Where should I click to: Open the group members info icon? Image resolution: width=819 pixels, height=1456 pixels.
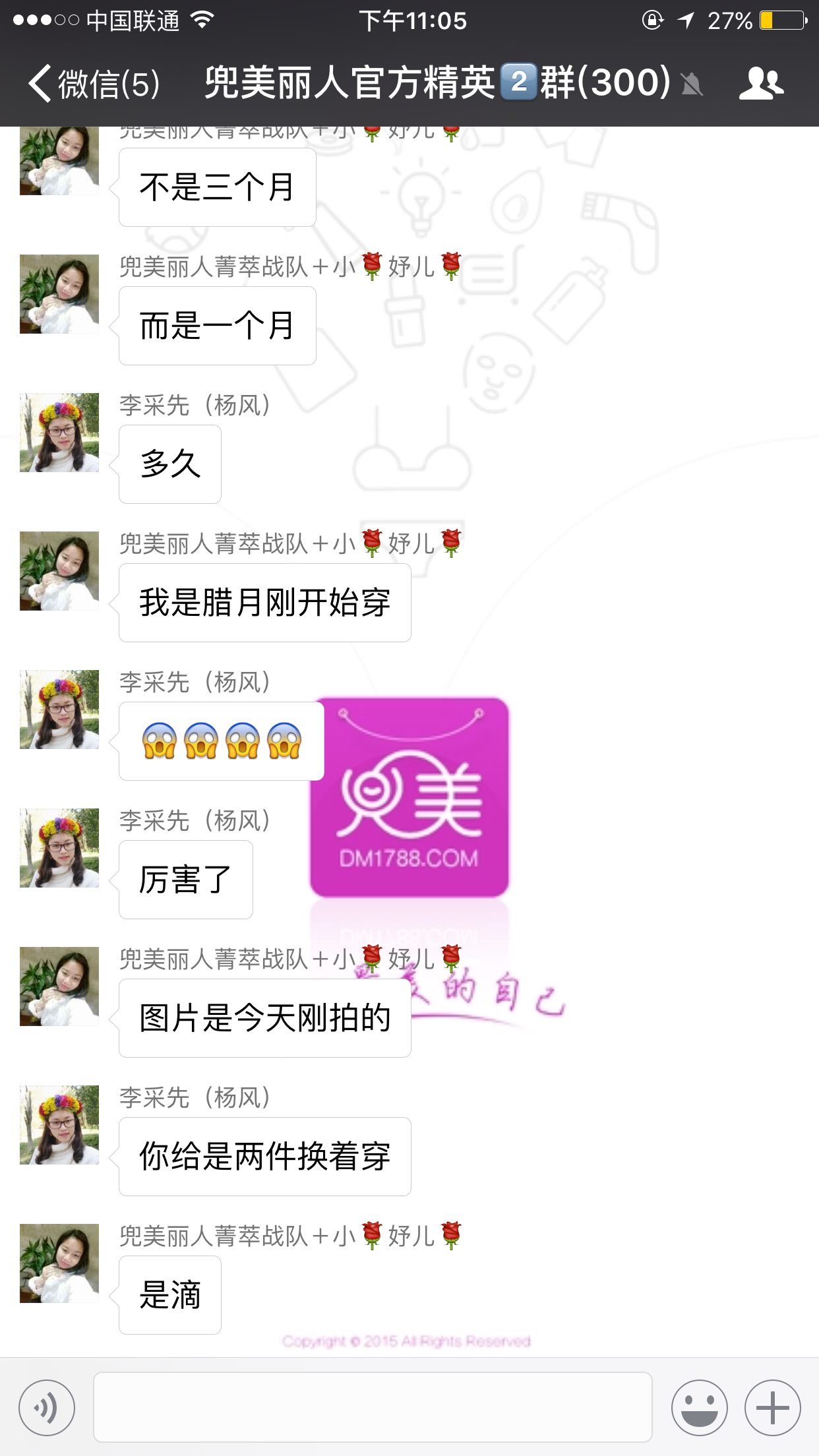click(x=761, y=84)
